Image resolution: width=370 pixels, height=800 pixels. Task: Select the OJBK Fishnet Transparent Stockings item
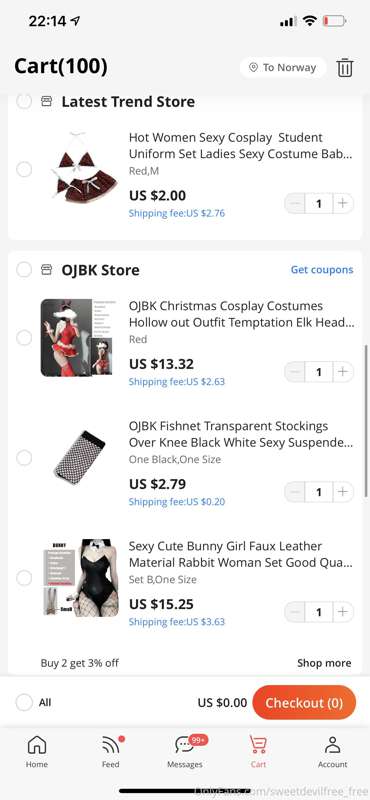tap(24, 458)
